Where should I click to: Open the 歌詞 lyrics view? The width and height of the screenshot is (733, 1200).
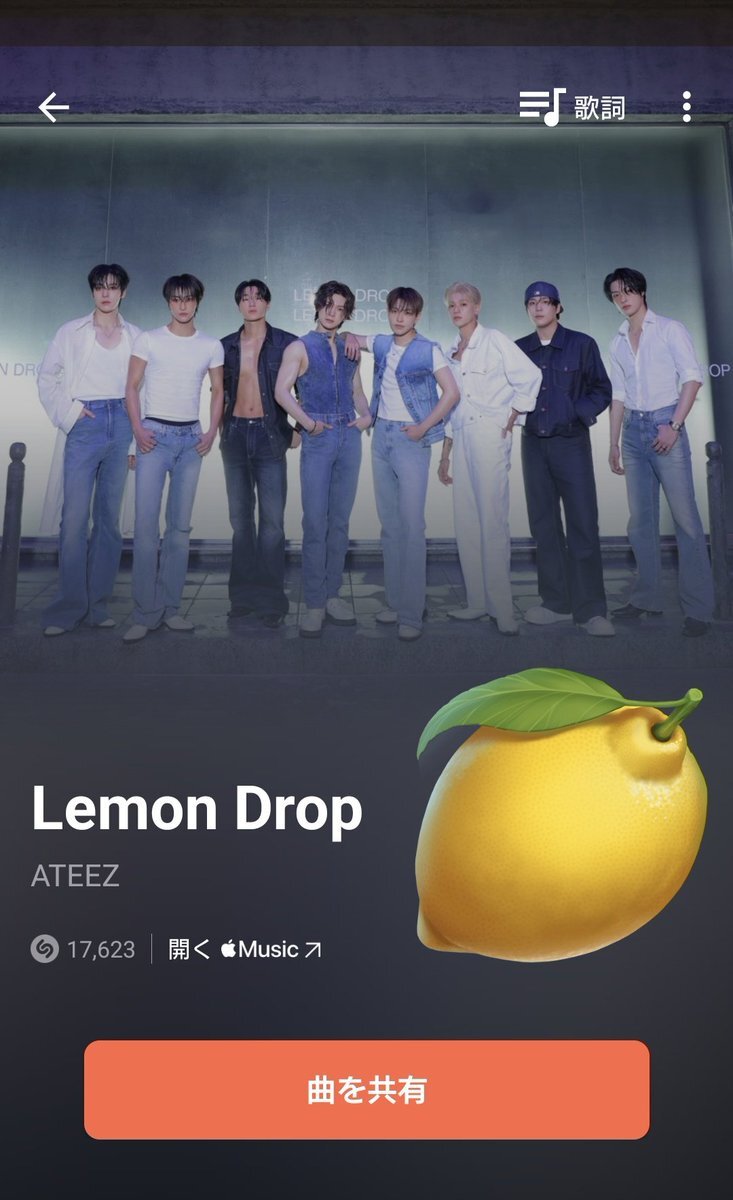pos(572,107)
